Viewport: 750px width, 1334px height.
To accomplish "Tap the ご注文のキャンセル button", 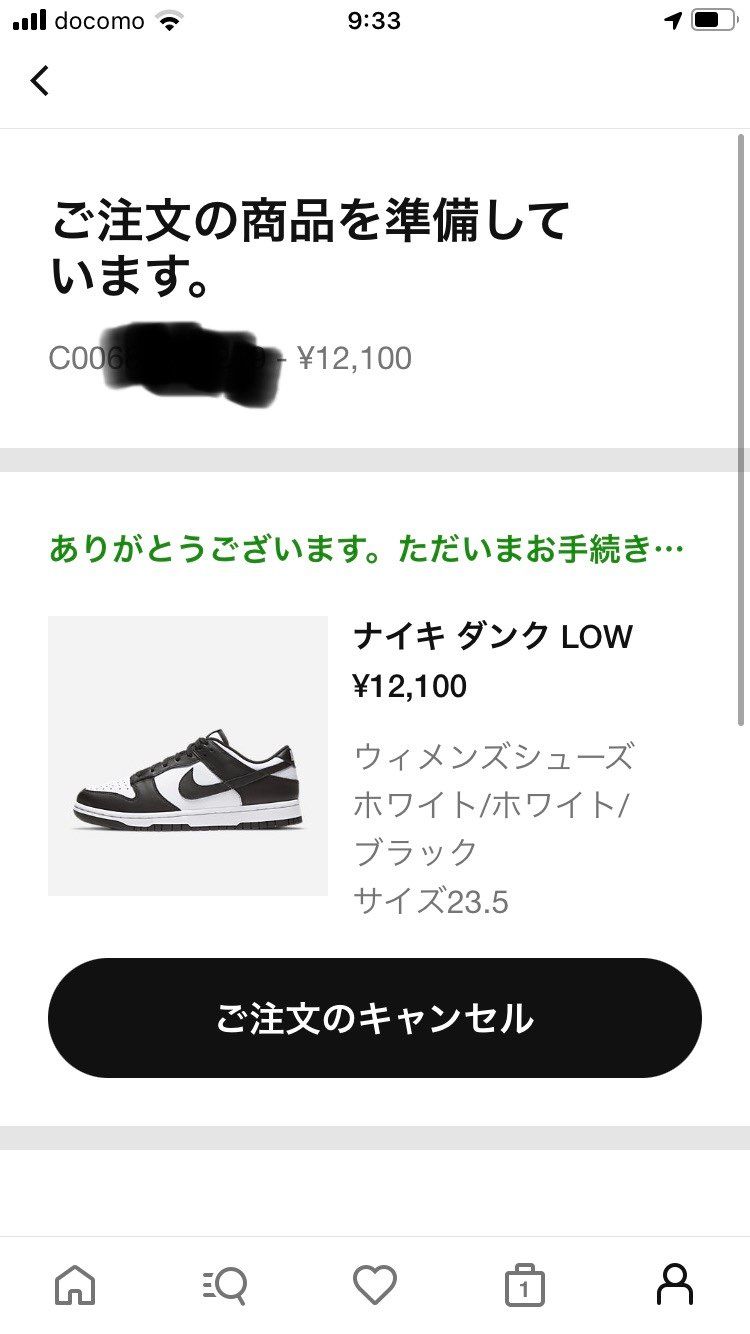I will pyautogui.click(x=375, y=1018).
